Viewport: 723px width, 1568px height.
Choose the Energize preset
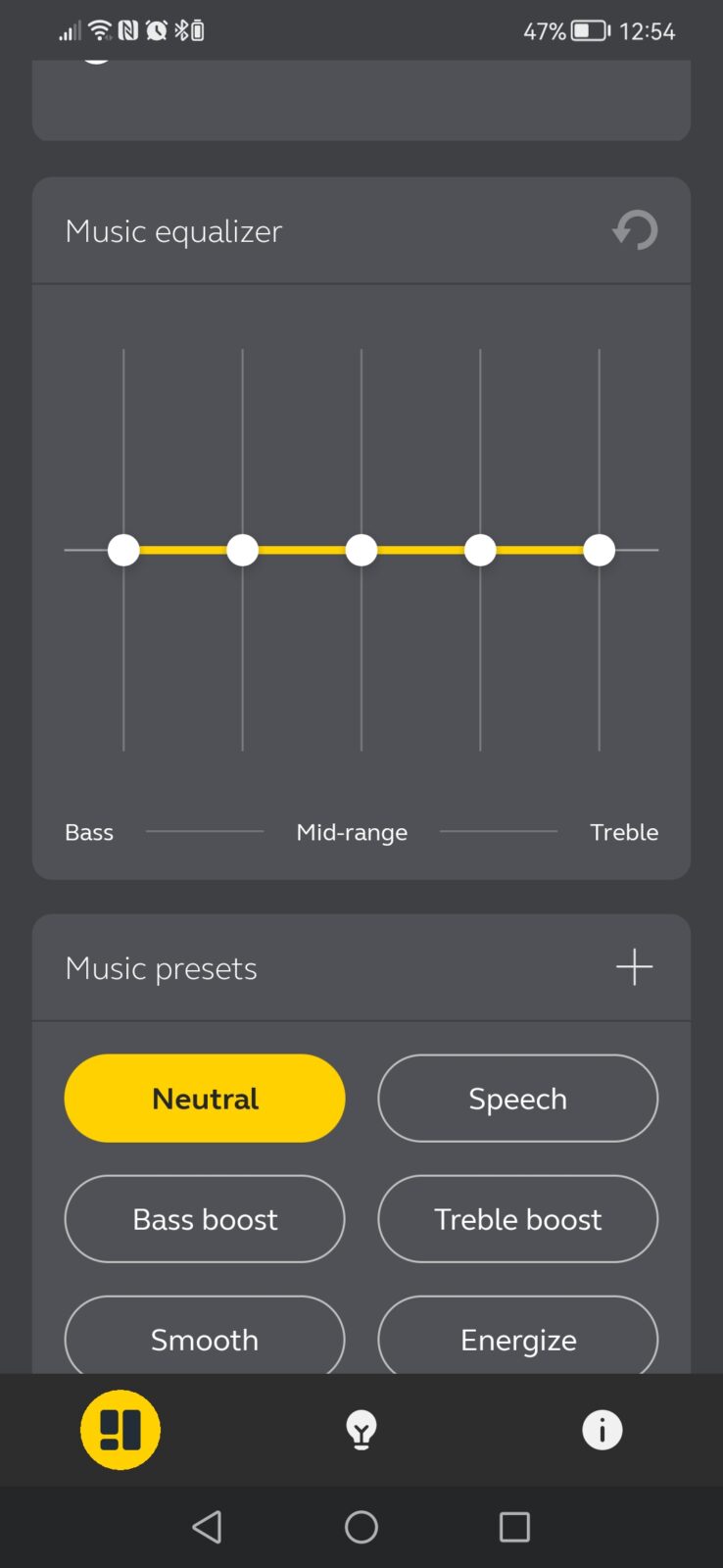517,1338
